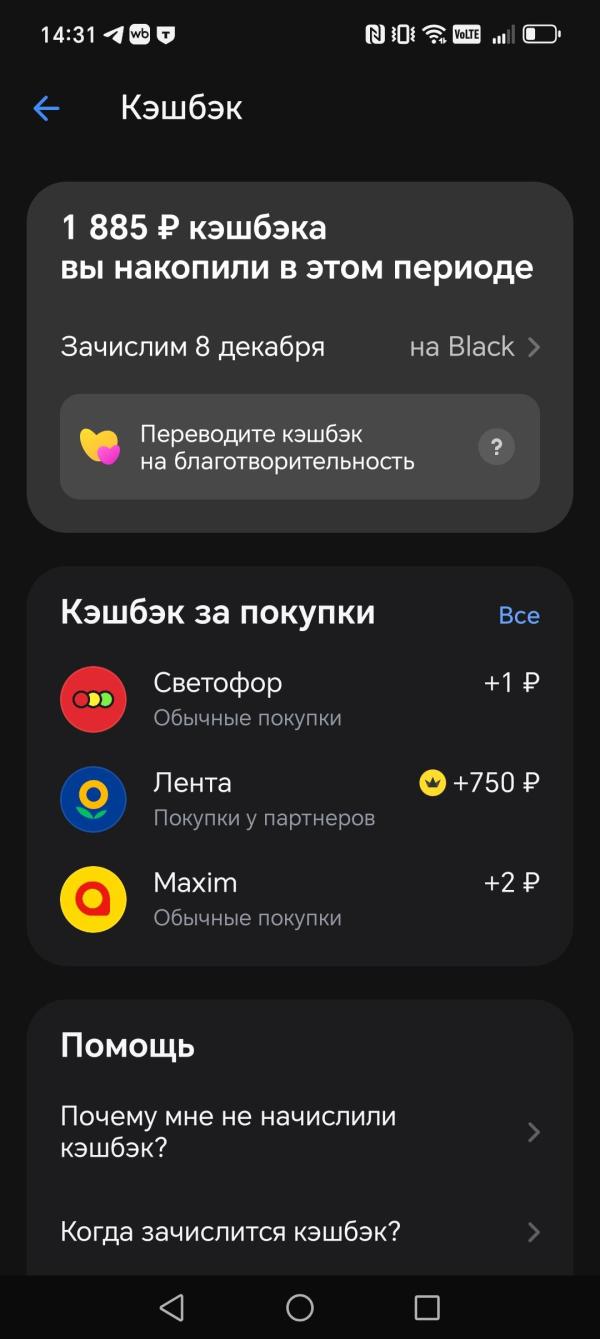Open the 'на Black' account selector
Screen dimensions: 600x1339
475,347
